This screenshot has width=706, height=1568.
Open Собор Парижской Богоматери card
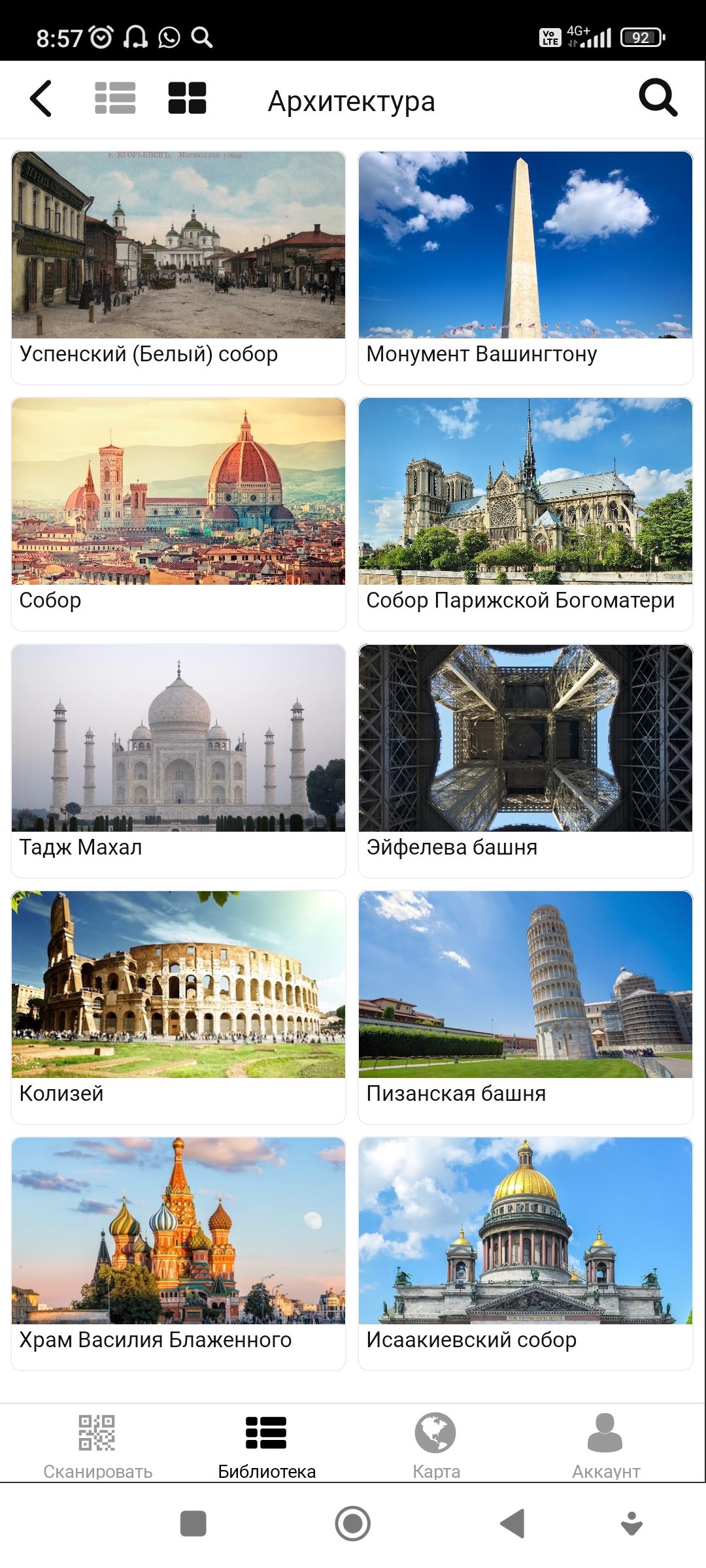coord(526,514)
